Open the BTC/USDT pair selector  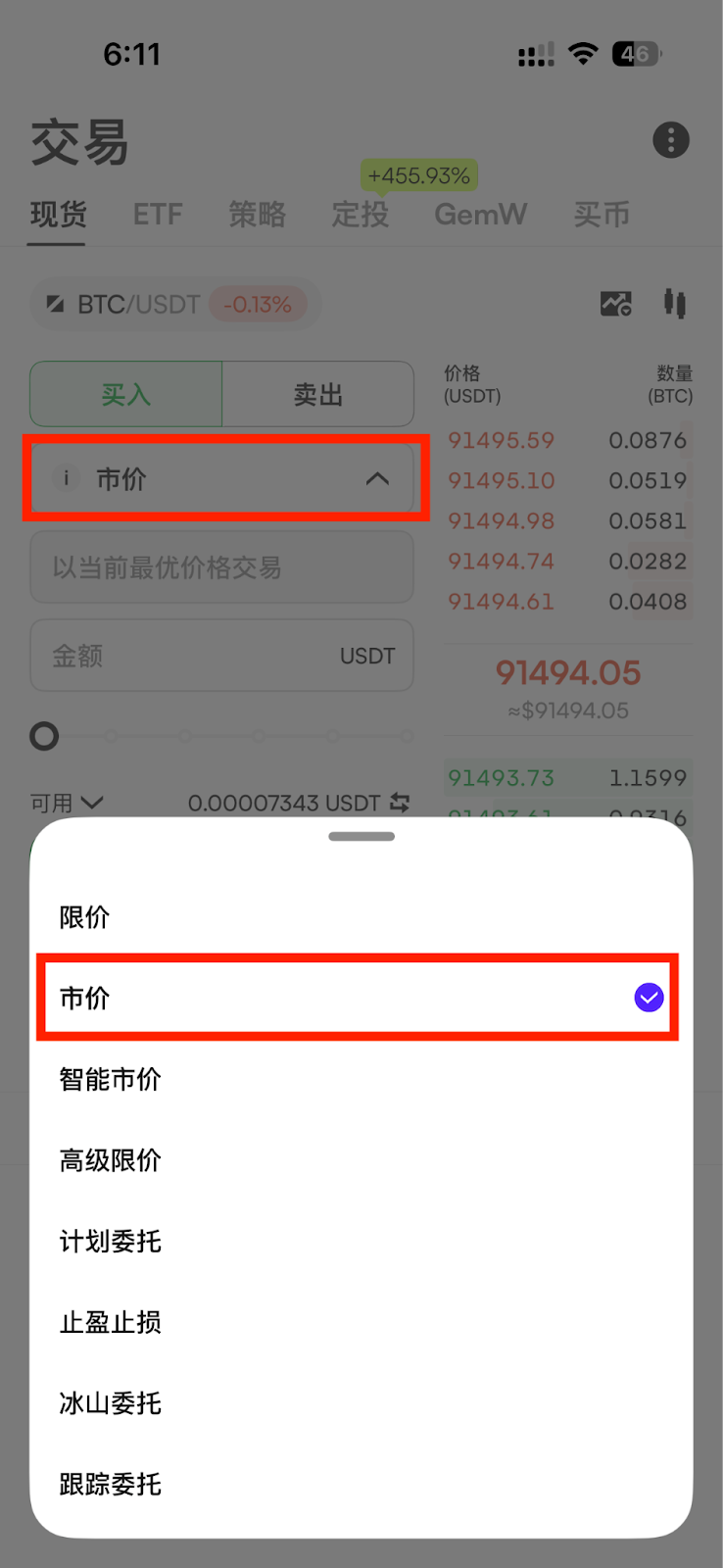pos(175,305)
